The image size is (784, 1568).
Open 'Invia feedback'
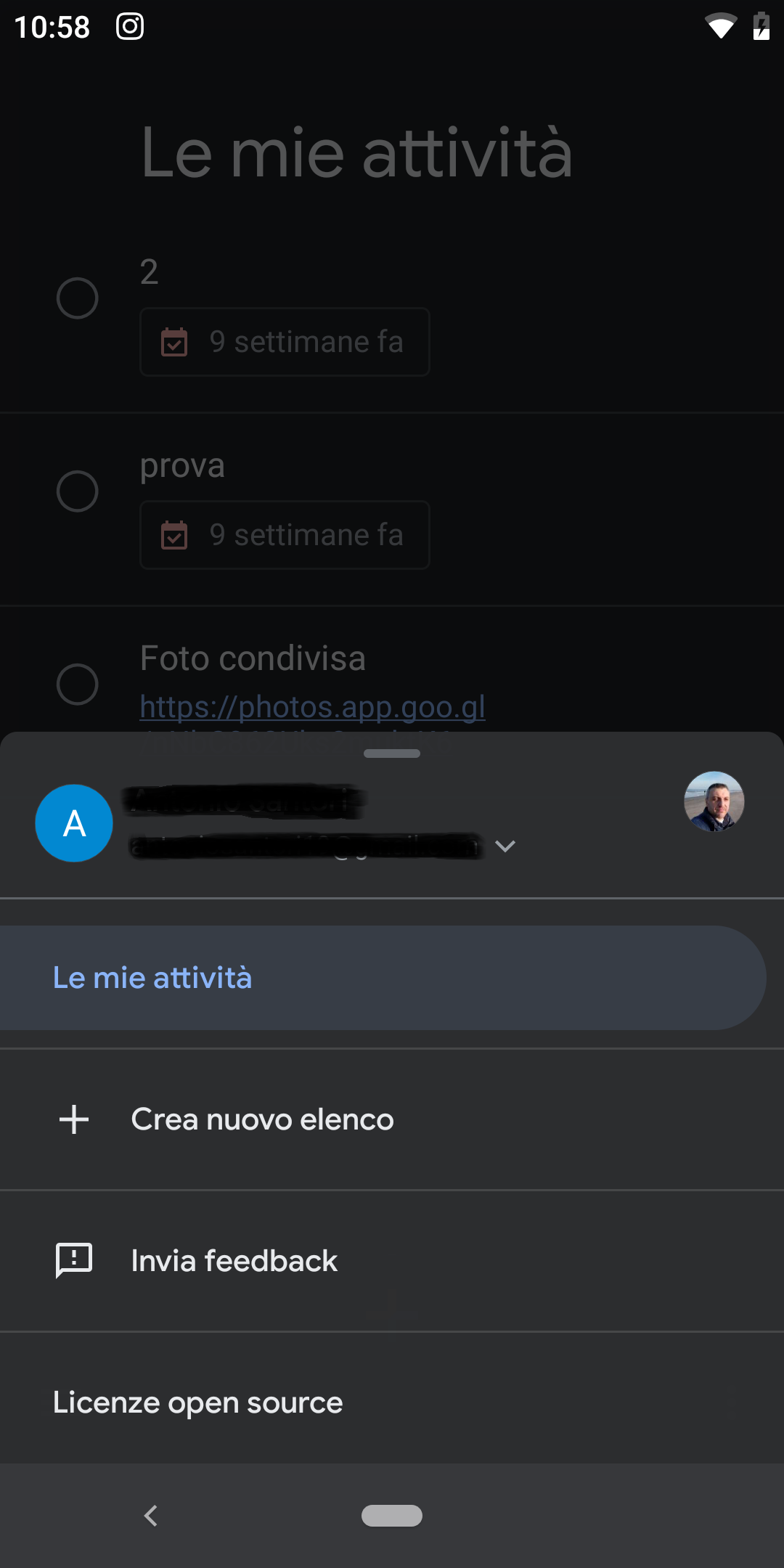[x=234, y=1261]
